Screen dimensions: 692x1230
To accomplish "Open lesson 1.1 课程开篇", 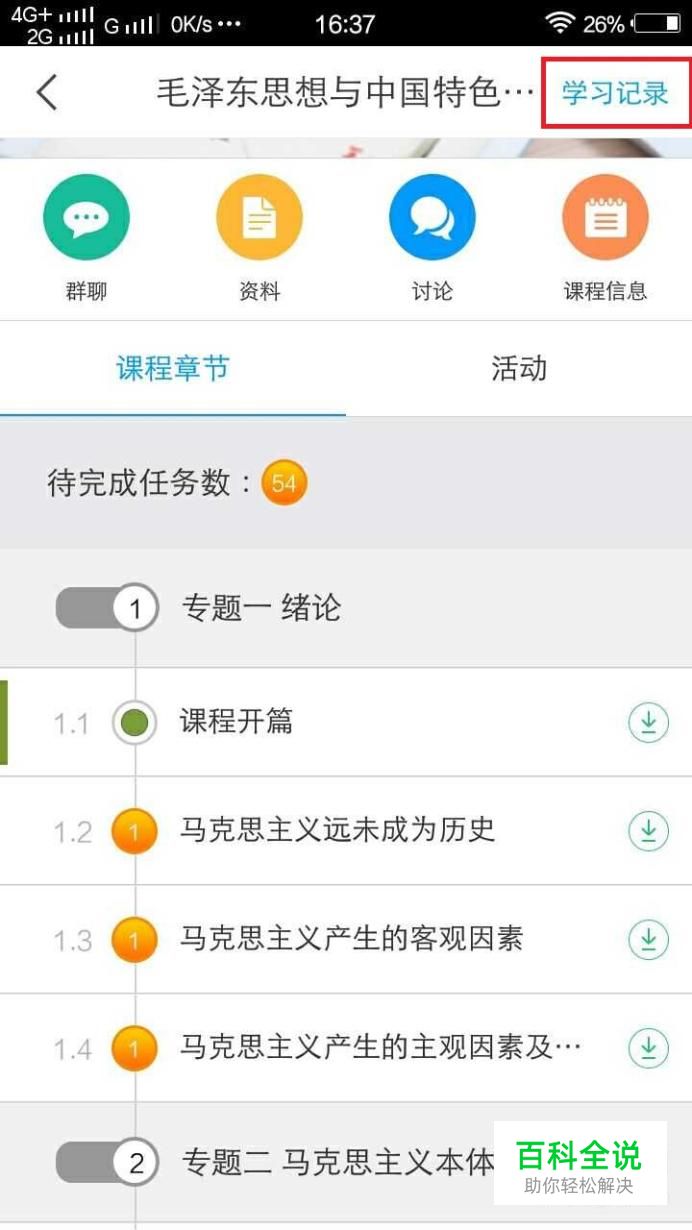I will point(346,722).
